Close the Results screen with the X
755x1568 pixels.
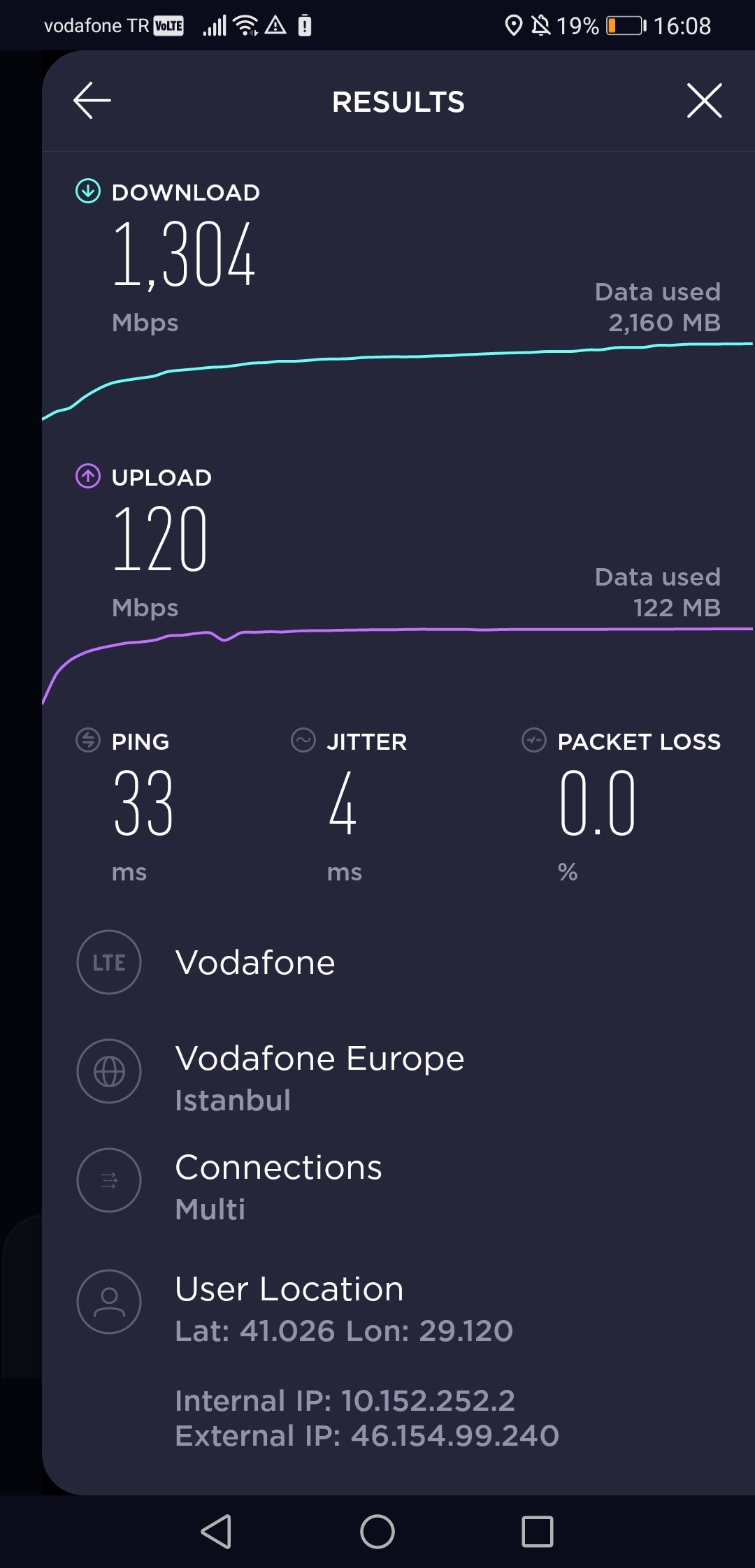[x=704, y=101]
